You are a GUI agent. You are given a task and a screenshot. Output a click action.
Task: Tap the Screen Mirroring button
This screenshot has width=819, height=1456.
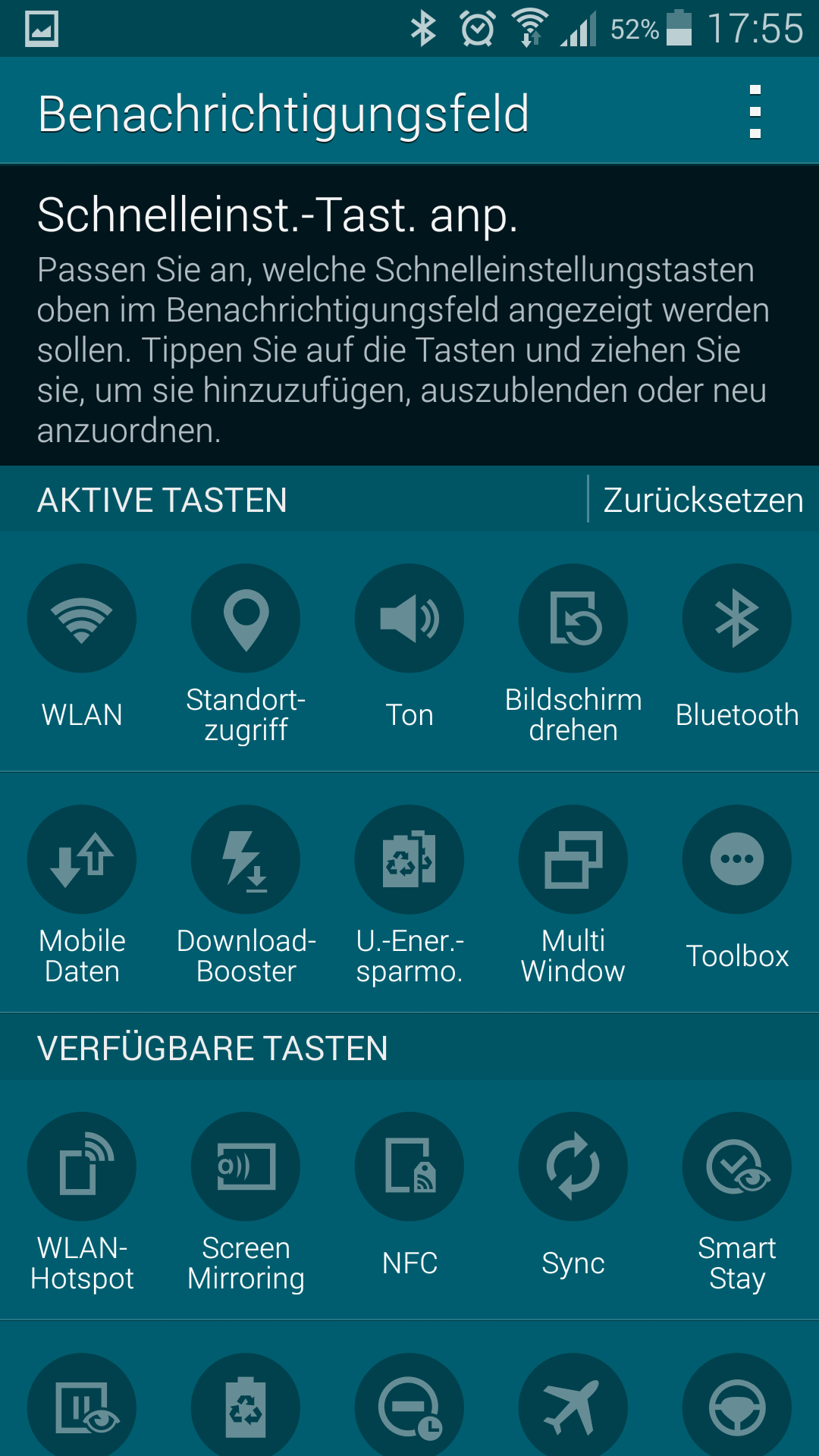point(246,1167)
